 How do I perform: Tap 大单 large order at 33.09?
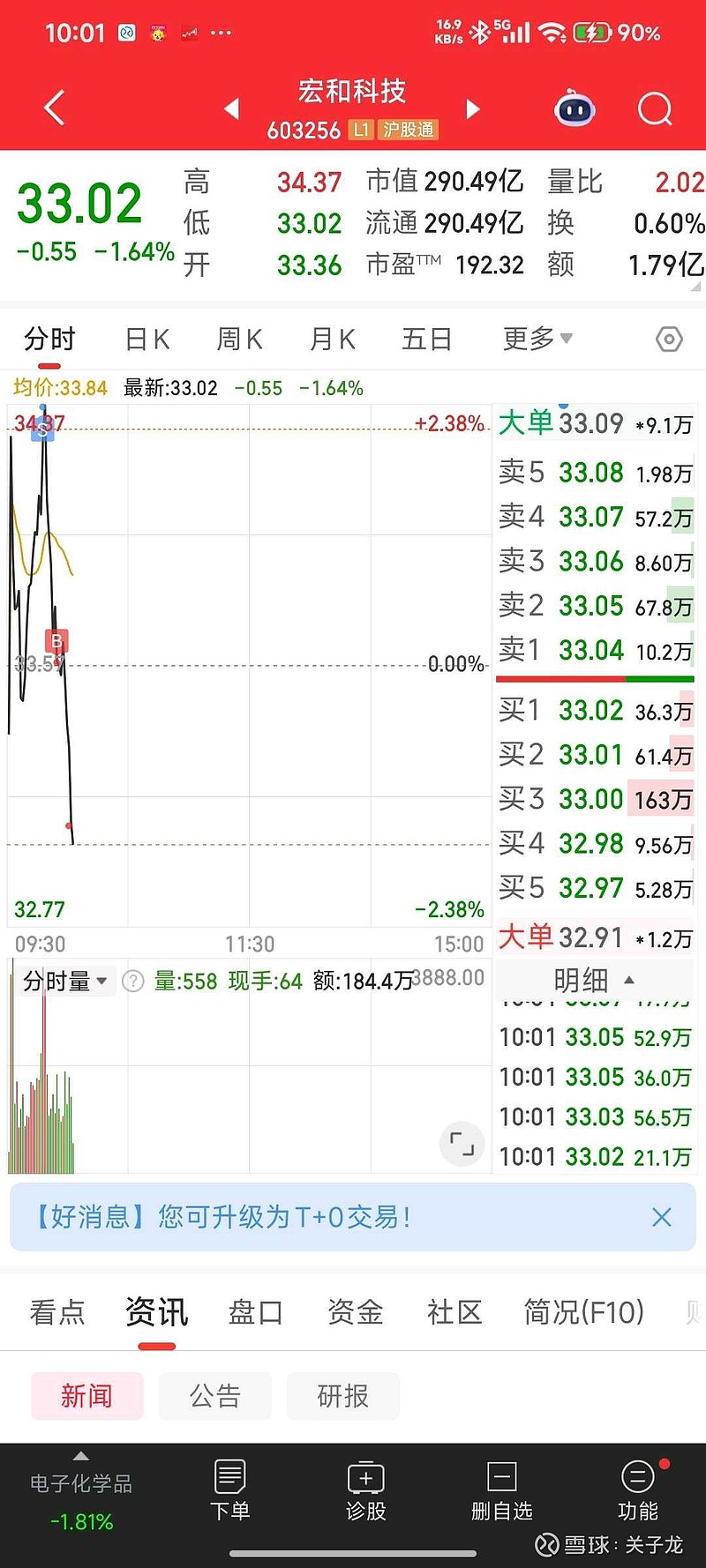594,422
